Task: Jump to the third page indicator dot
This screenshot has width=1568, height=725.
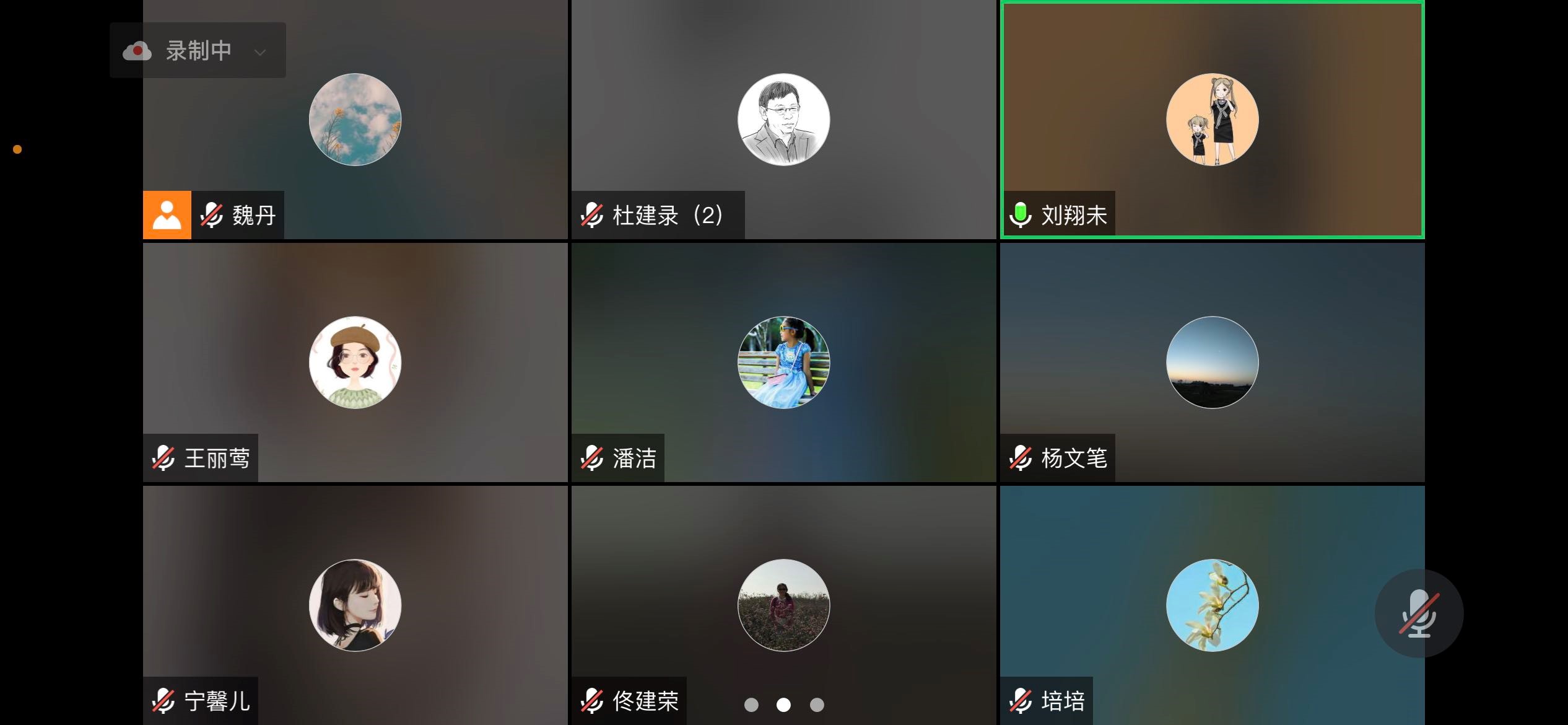Action: click(817, 705)
